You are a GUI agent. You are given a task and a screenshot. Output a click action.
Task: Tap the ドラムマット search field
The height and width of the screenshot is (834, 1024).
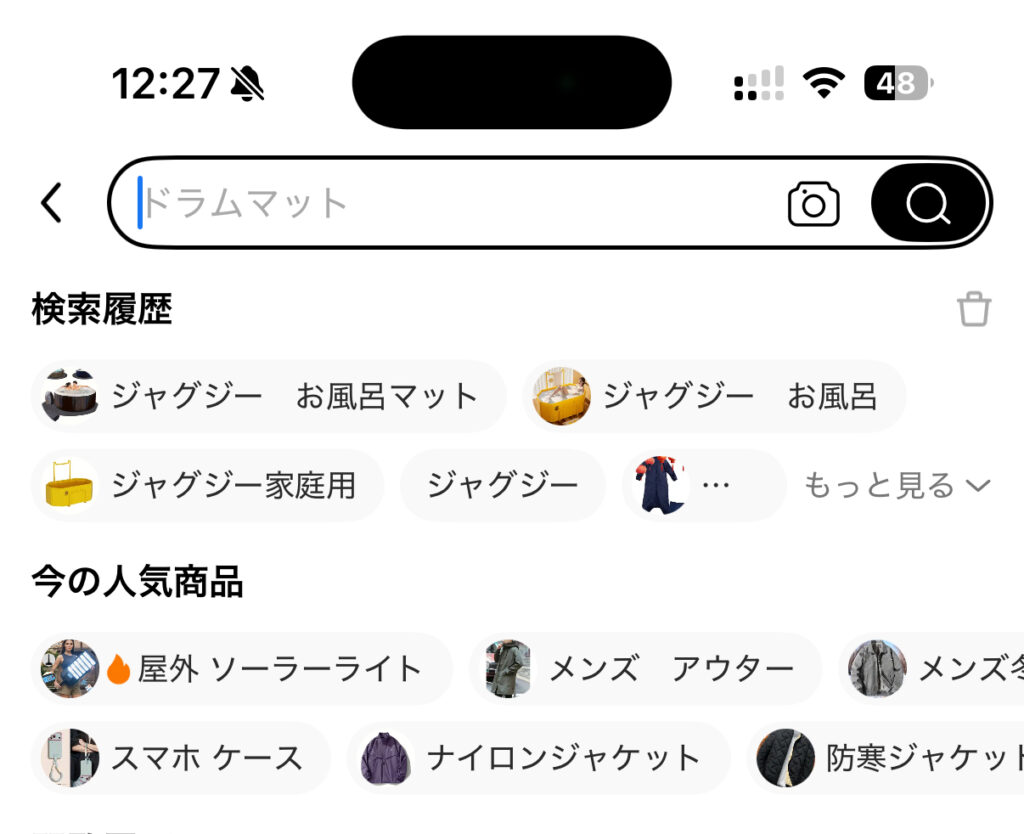tap(450, 204)
